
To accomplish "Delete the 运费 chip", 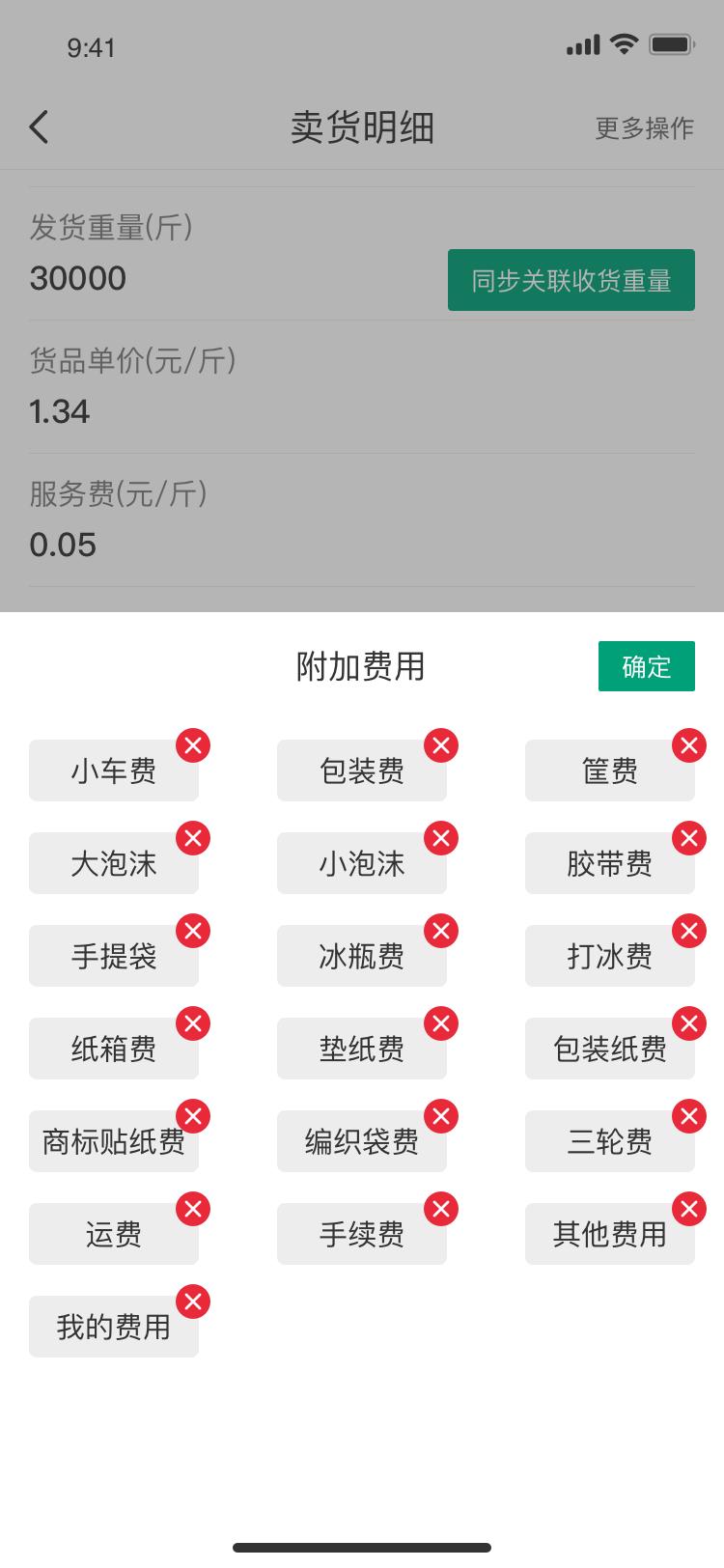I will pyautogui.click(x=193, y=1209).
